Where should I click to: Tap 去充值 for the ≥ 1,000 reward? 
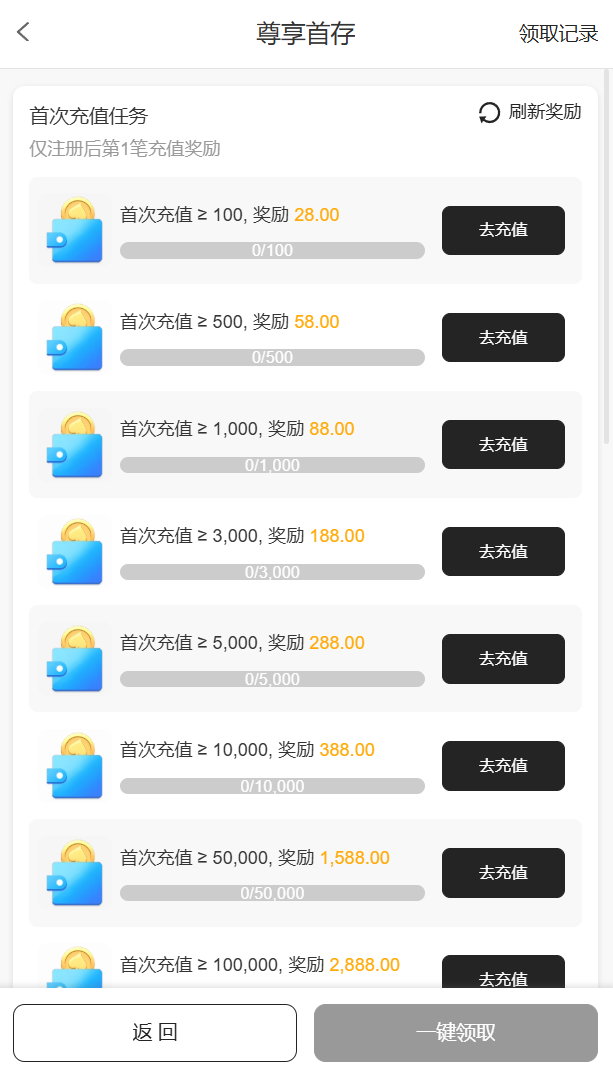[503, 444]
